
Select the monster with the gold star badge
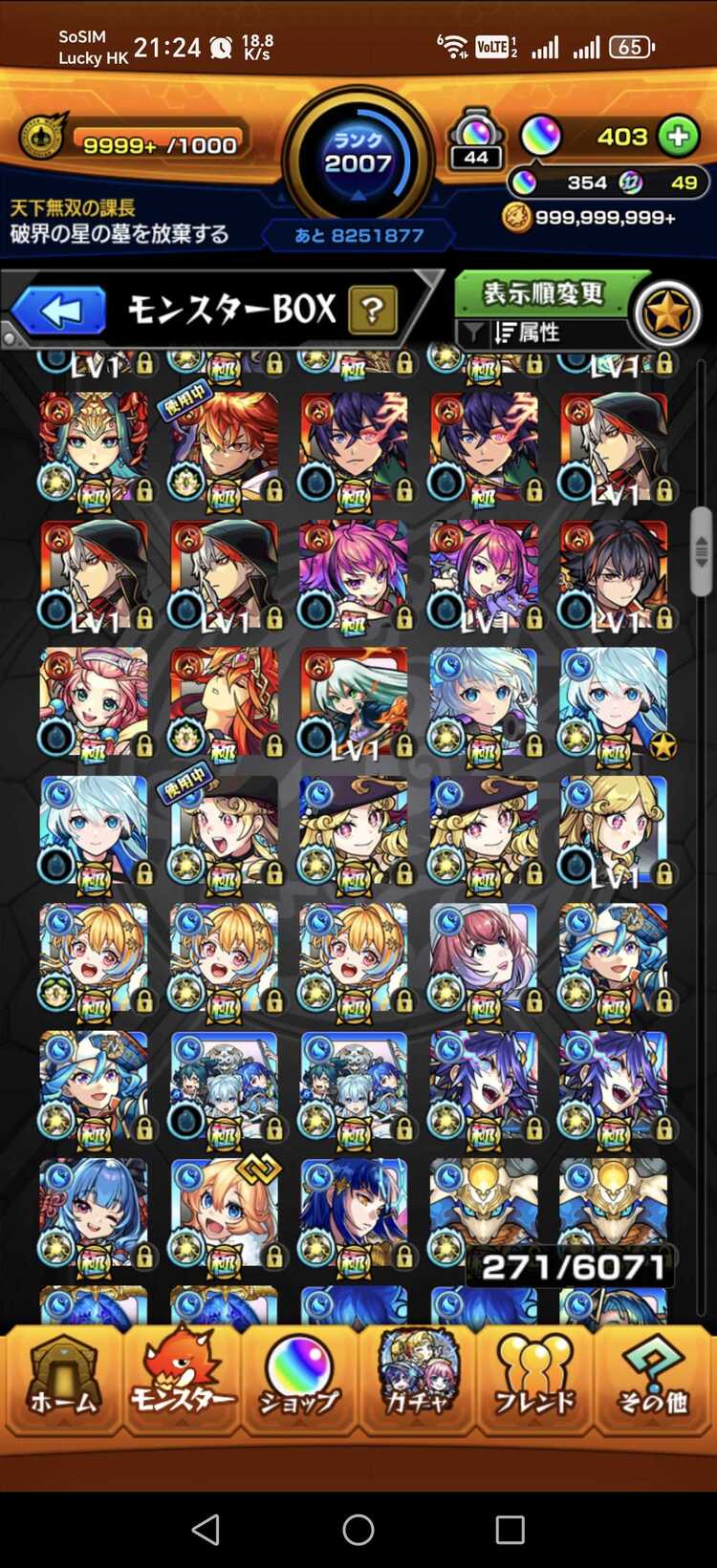coord(613,702)
